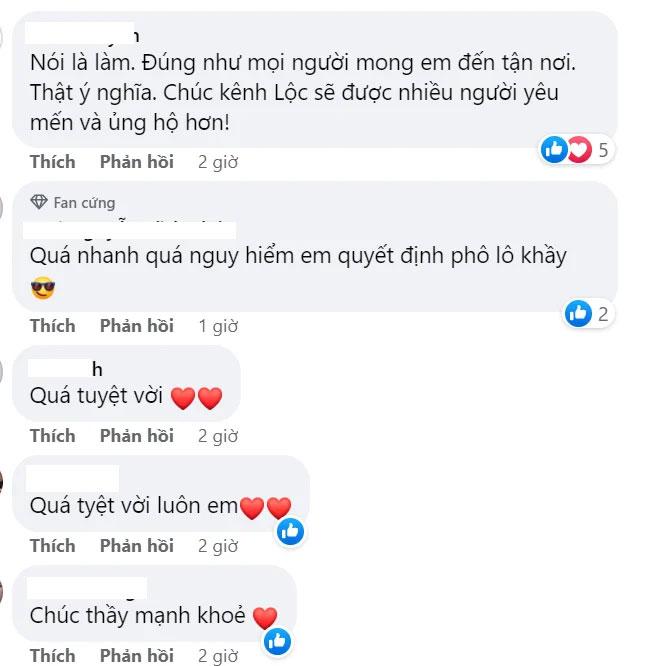This screenshot has width=667, height=666.
Task: Like the "Chúc thầy mạnh khoẻ" comment
Action: (52, 656)
